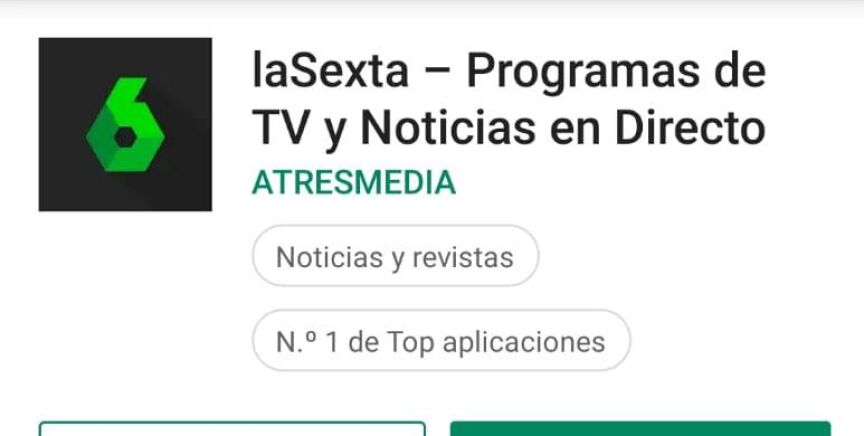Select the Noticias y revistas chip

pyautogui.click(x=395, y=257)
